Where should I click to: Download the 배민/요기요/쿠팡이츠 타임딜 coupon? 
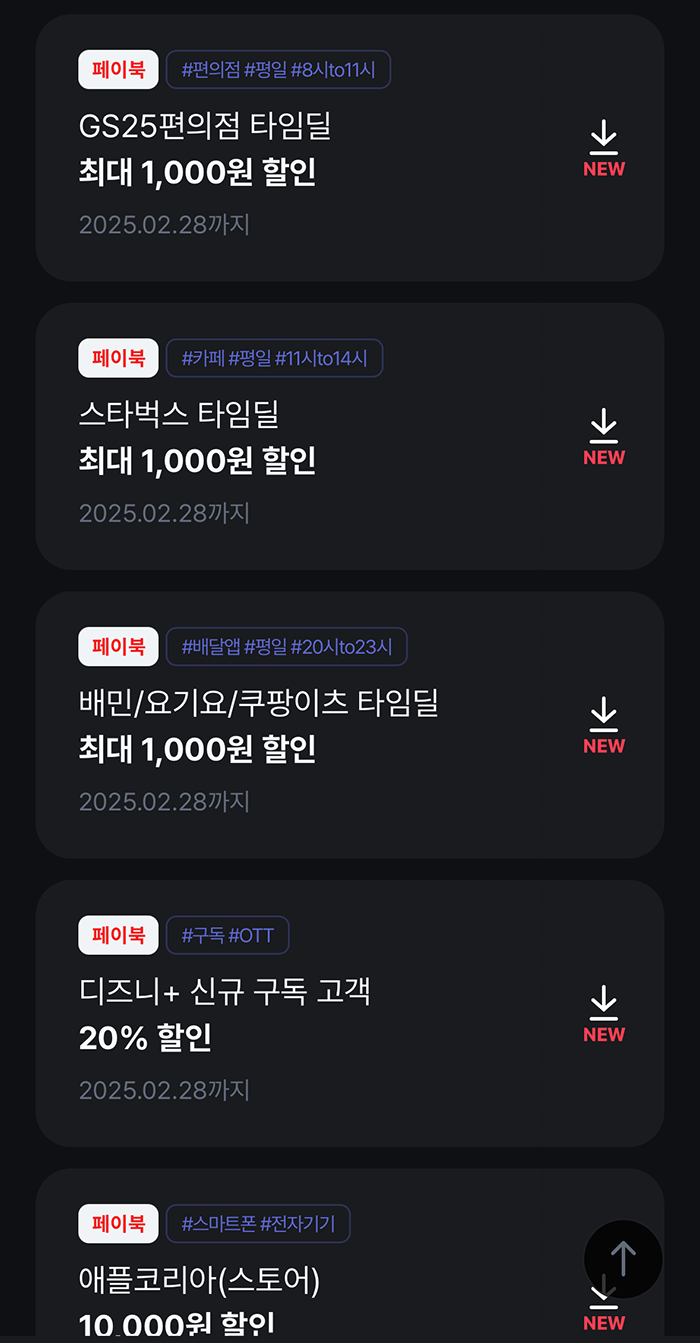pyautogui.click(x=603, y=725)
